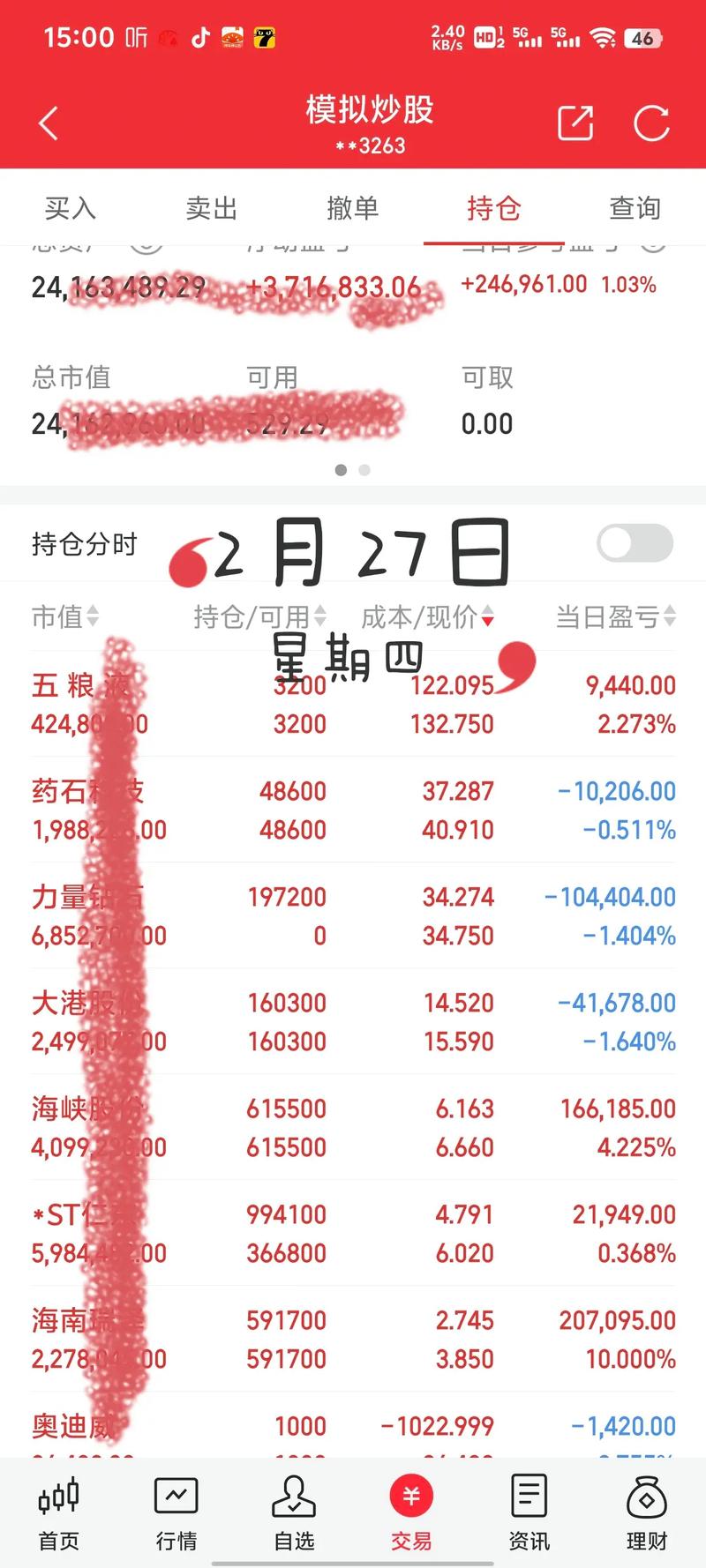Sort holdings by 成本/现价

[x=427, y=616]
